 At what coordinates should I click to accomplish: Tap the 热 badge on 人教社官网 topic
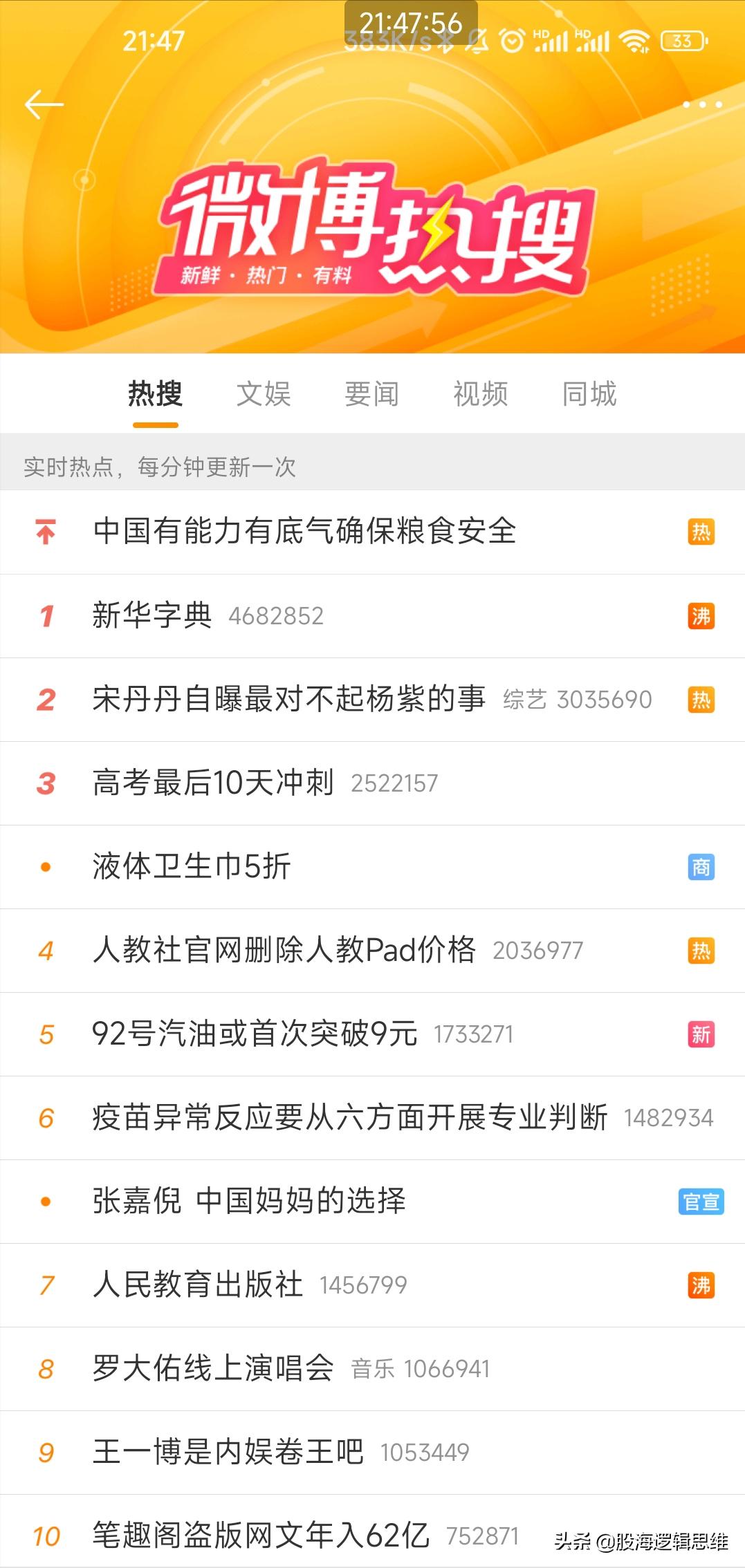click(700, 951)
